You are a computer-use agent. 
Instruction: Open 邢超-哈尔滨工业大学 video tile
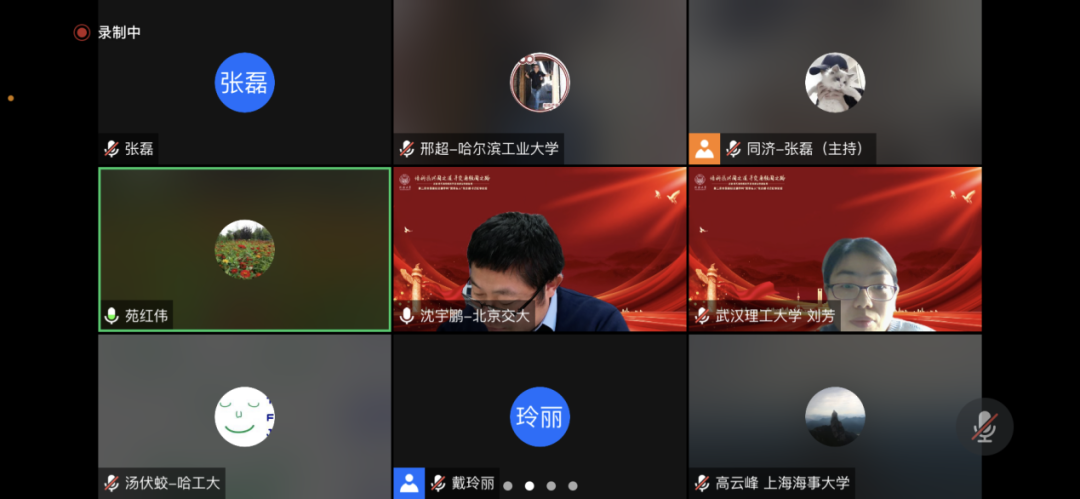coord(539,82)
